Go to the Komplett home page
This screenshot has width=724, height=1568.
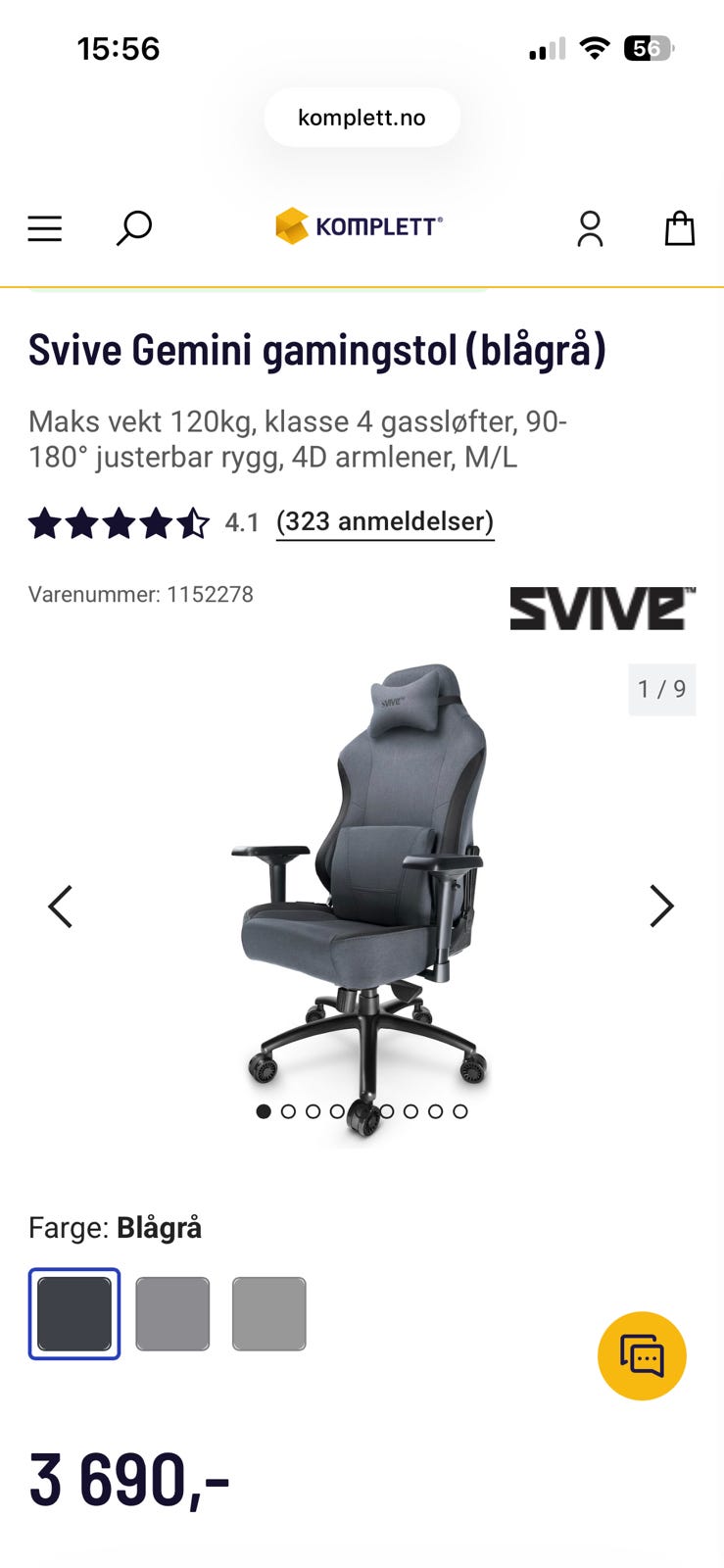point(360,226)
